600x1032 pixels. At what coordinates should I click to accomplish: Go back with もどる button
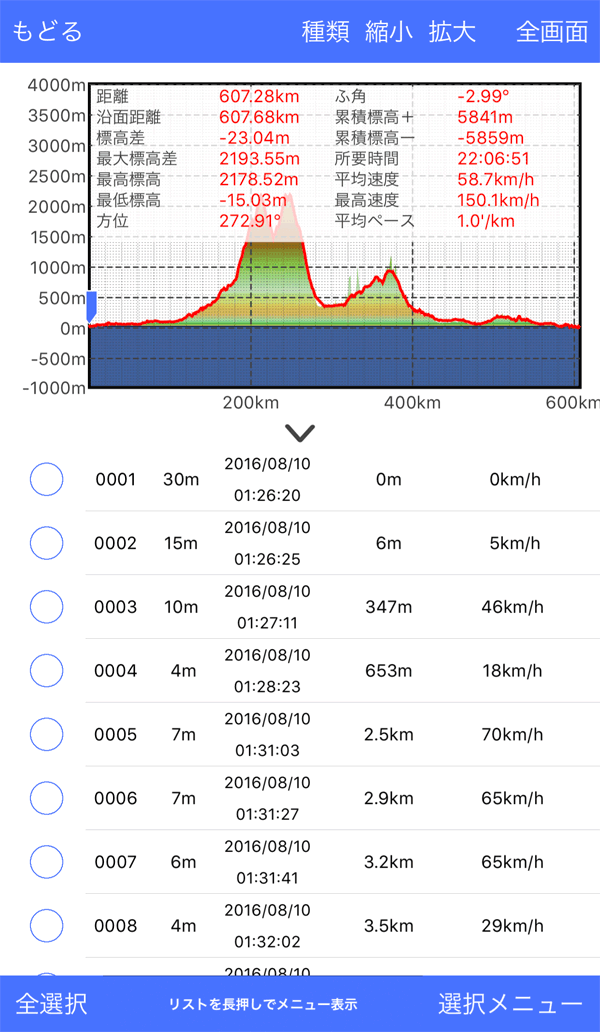[x=47, y=31]
